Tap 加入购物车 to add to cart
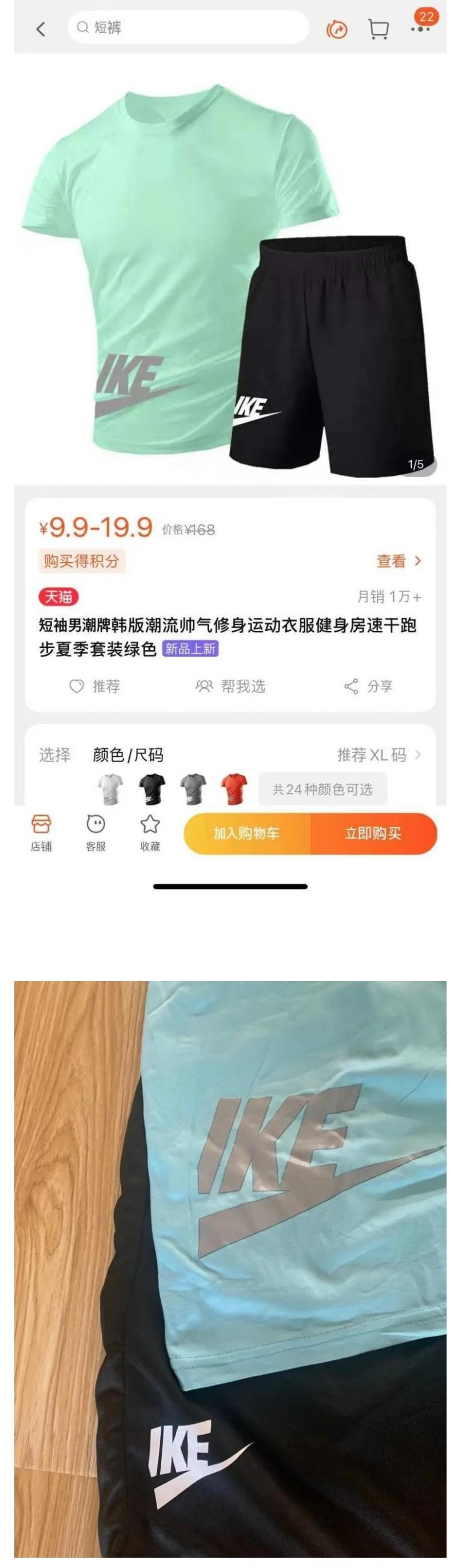Viewport: 454px width, 1568px height. coord(246,833)
